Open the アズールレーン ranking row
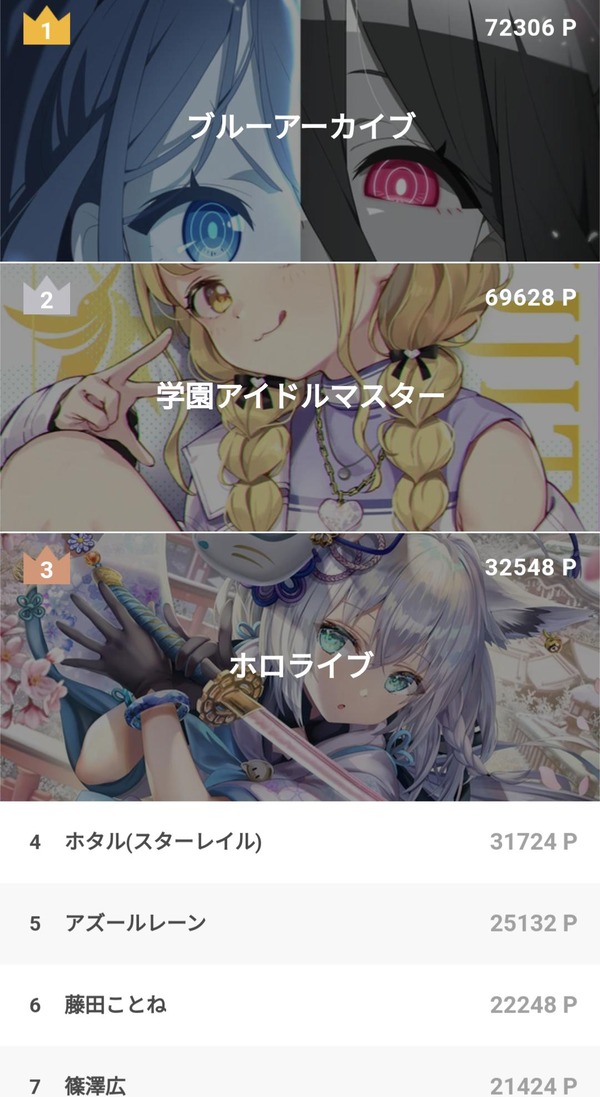Screen dimensions: 600x1097 pos(300,923)
